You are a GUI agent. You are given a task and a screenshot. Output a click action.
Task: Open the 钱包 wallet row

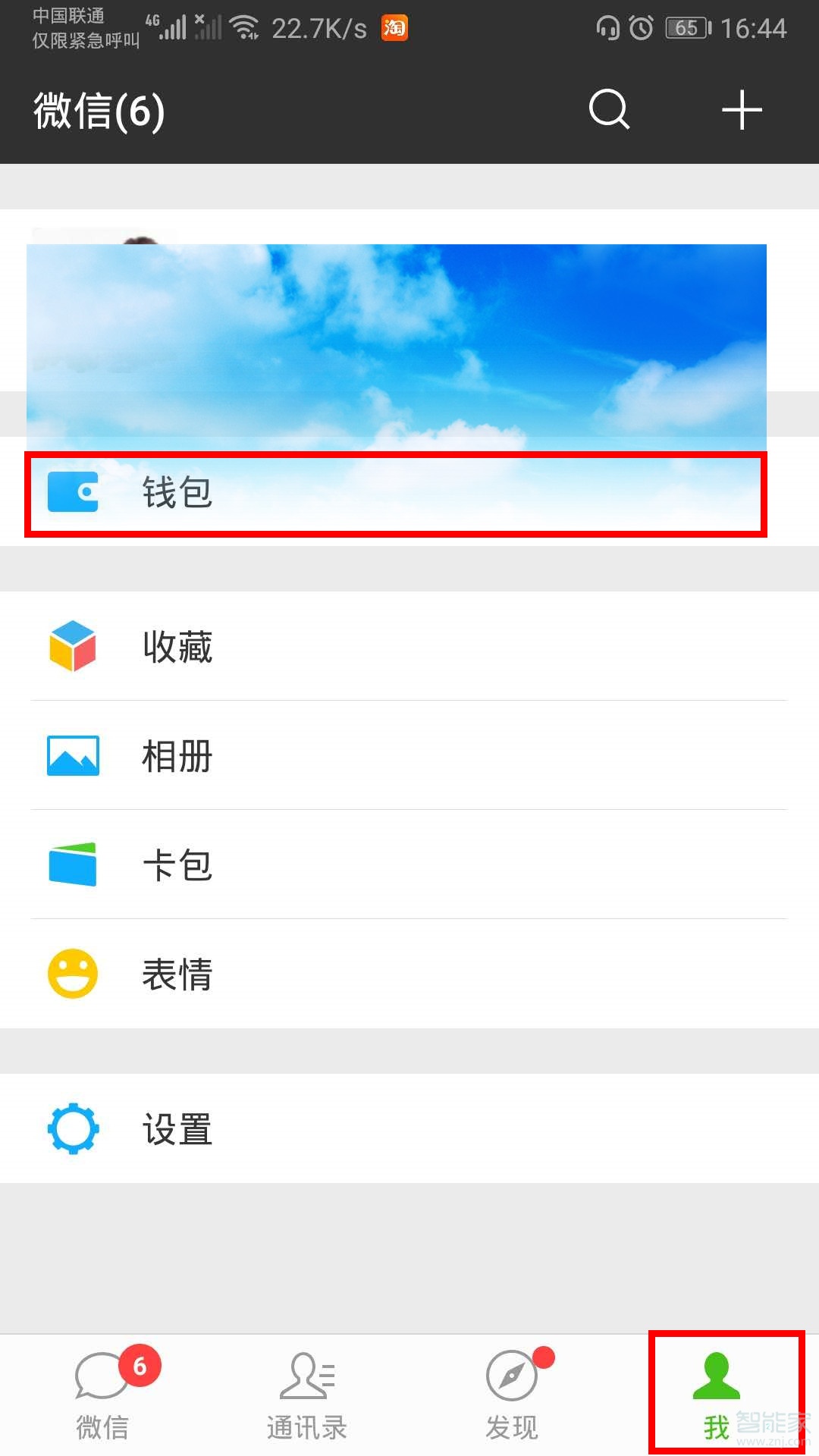click(394, 494)
